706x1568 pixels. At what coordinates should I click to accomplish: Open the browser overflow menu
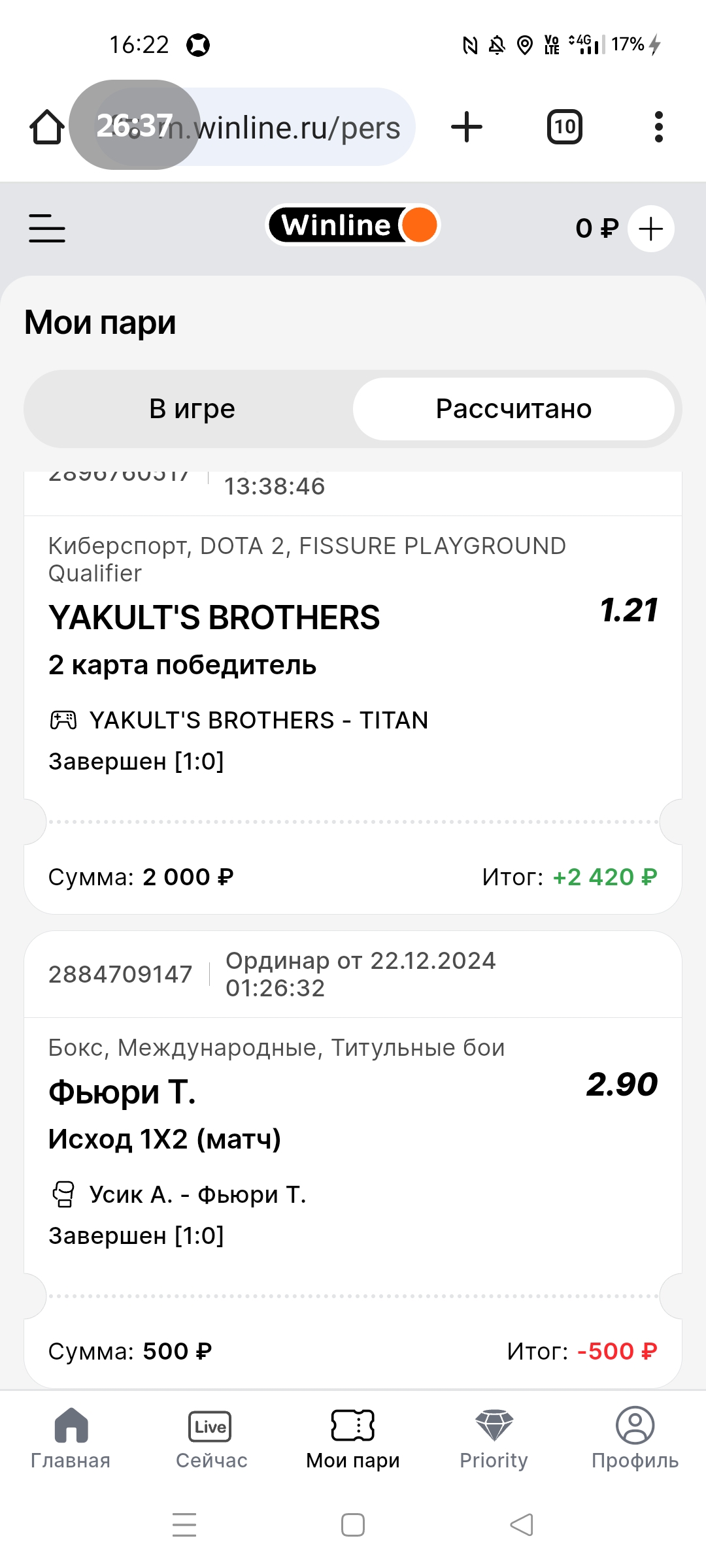click(659, 127)
